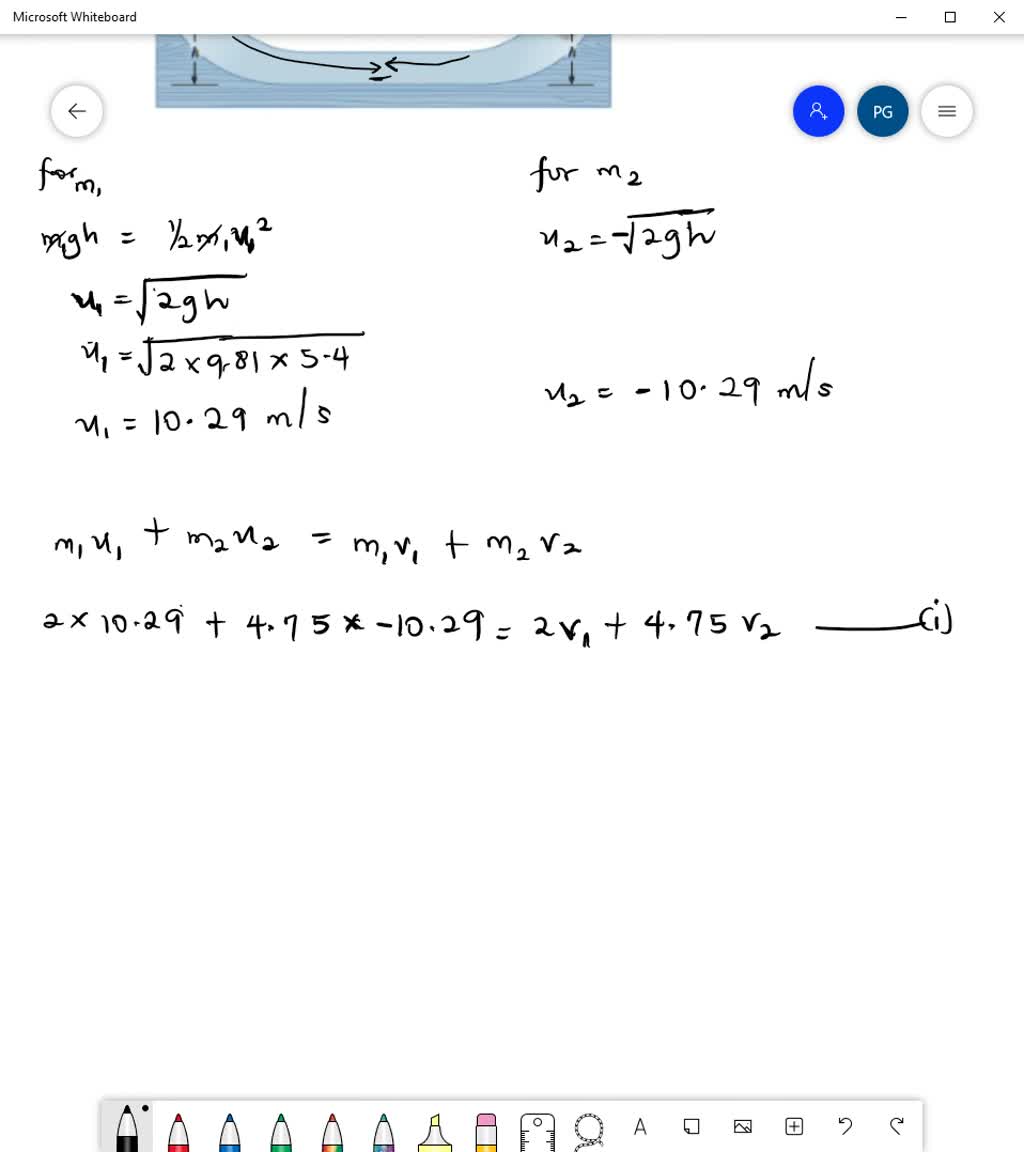Screen dimensions: 1024x1152
Task: Open the hamburger settings menu
Action: [946, 111]
